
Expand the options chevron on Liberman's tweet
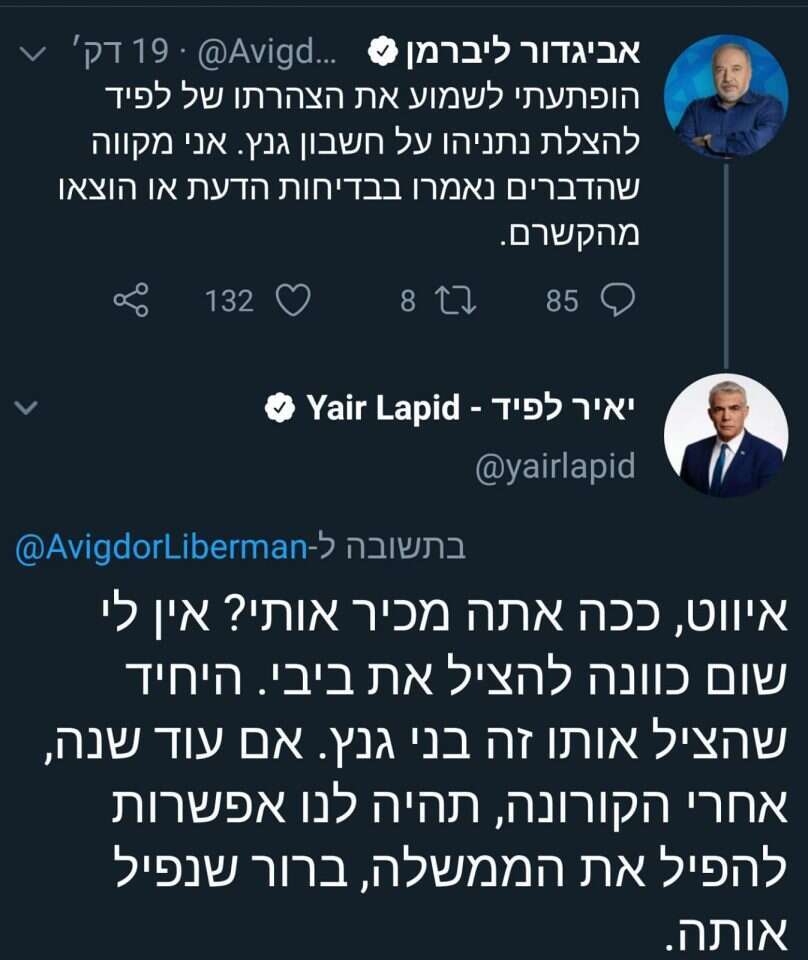point(34,50)
